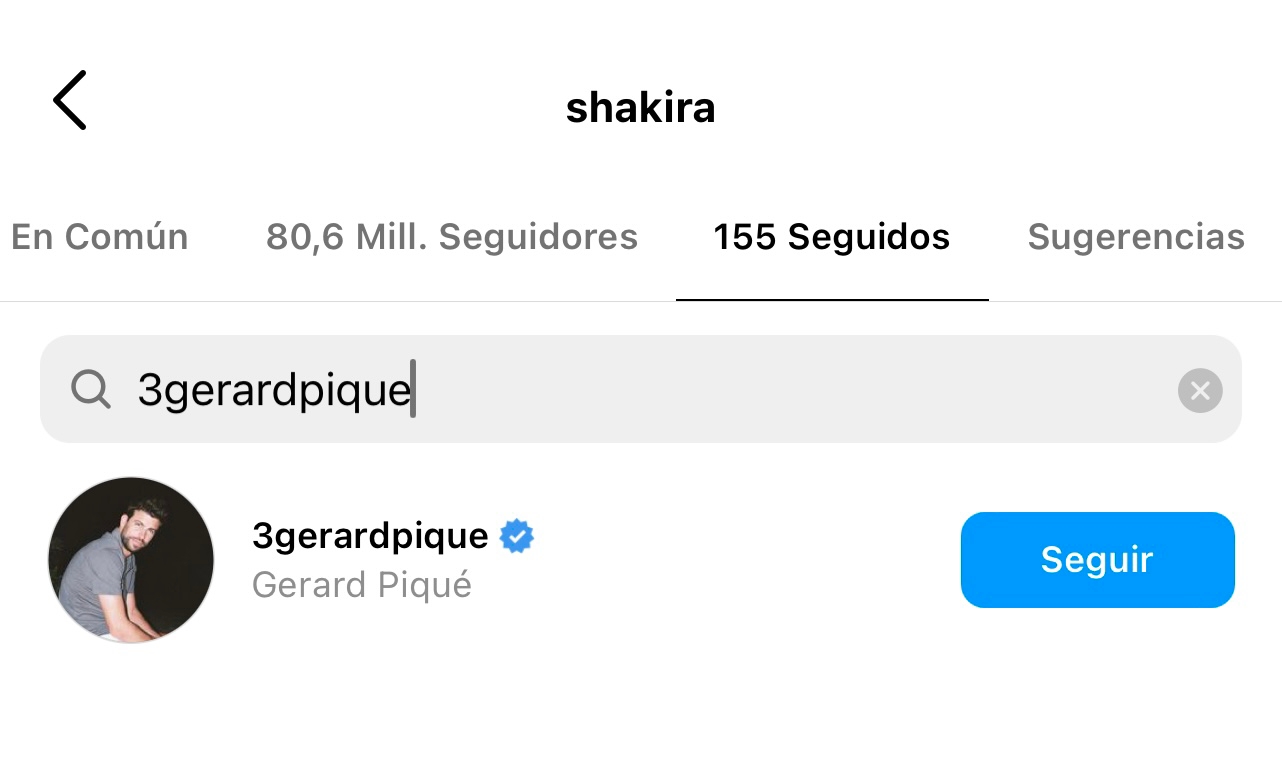Image resolution: width=1282 pixels, height=778 pixels.
Task: Open the 80,6 Mill. Seguidores tab
Action: [x=452, y=238]
